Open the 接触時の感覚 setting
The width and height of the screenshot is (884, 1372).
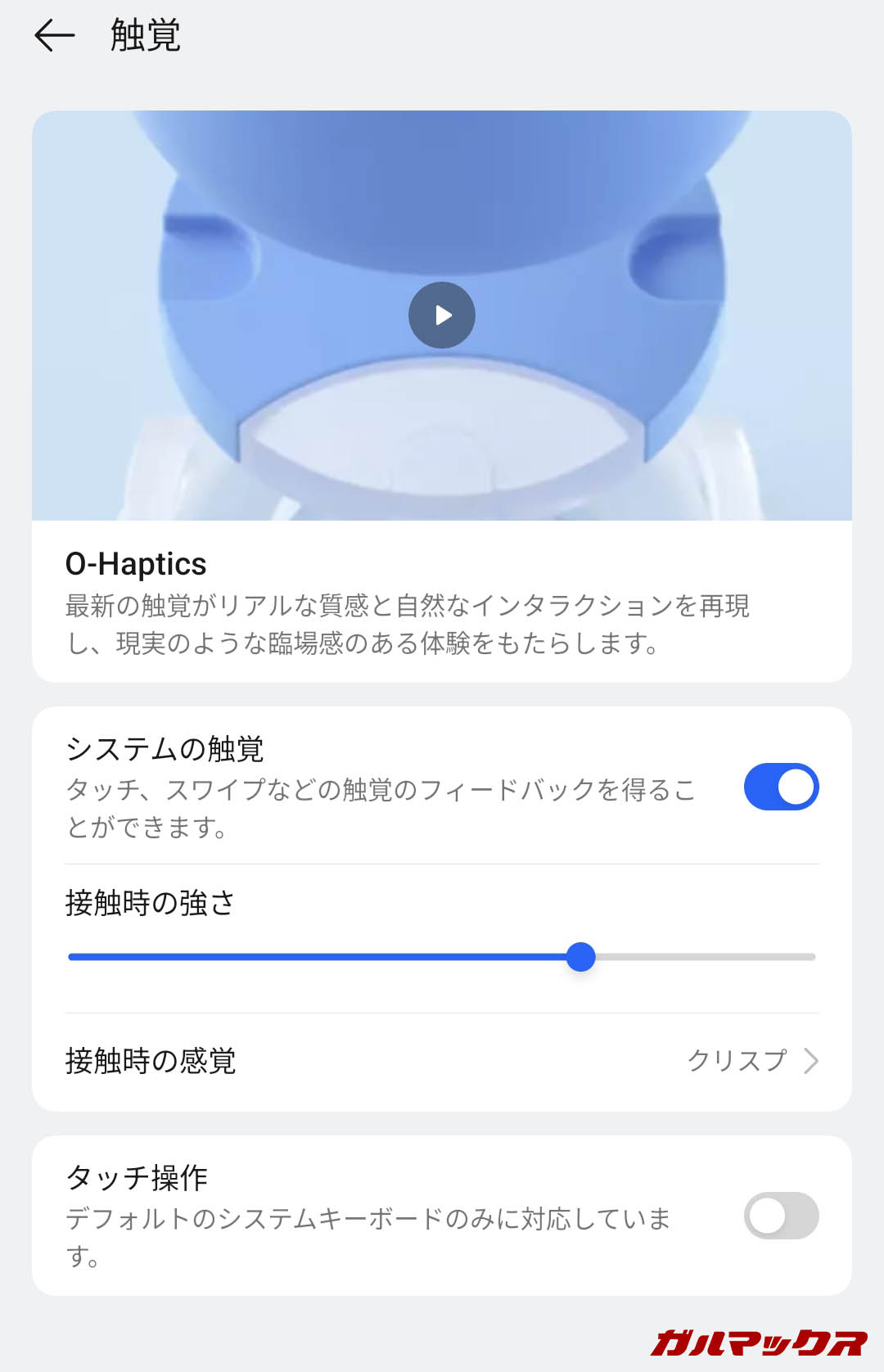(x=442, y=1061)
